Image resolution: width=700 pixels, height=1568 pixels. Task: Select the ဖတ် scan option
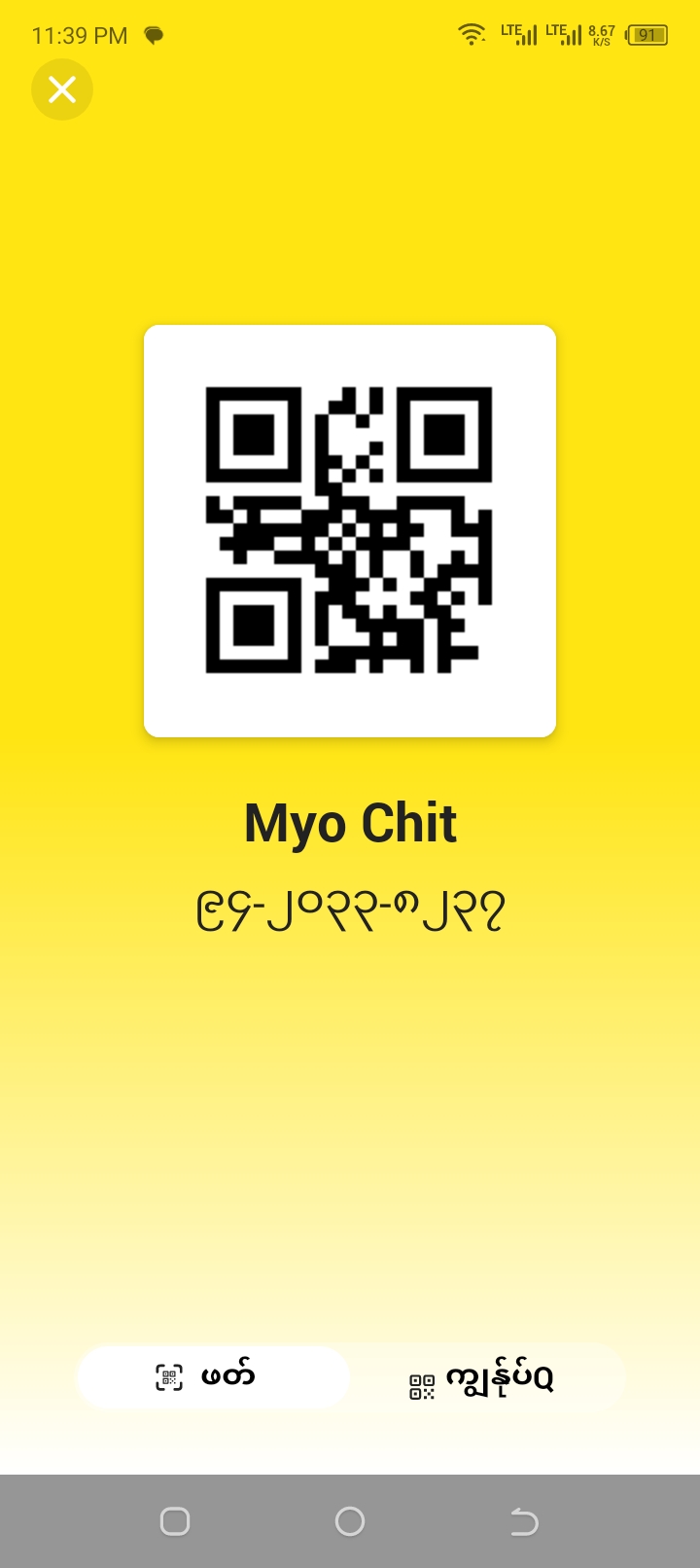coord(213,1376)
